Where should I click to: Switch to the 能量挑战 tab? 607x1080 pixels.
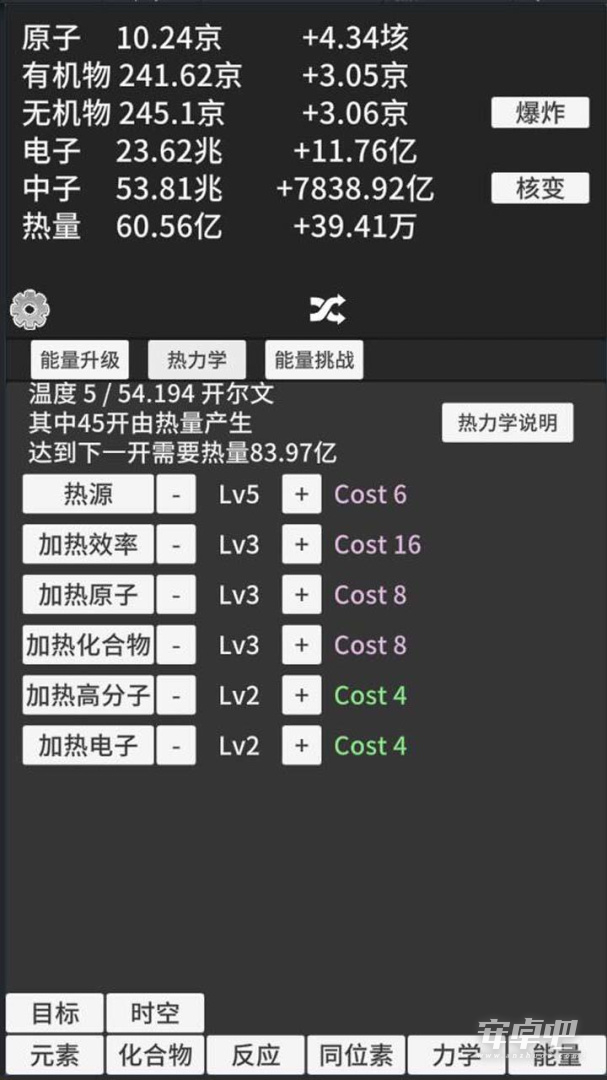coord(314,360)
